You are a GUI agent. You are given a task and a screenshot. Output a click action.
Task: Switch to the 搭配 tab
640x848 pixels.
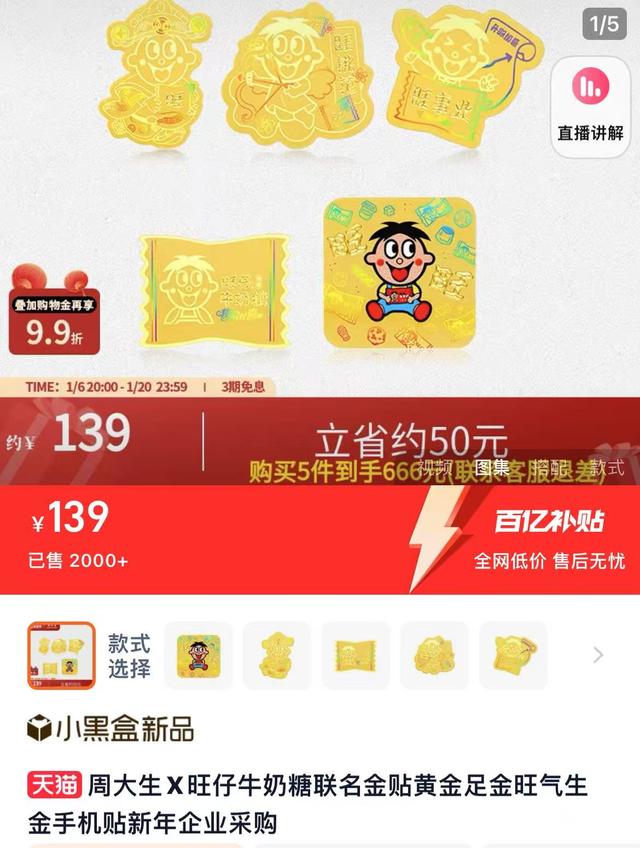(x=548, y=467)
